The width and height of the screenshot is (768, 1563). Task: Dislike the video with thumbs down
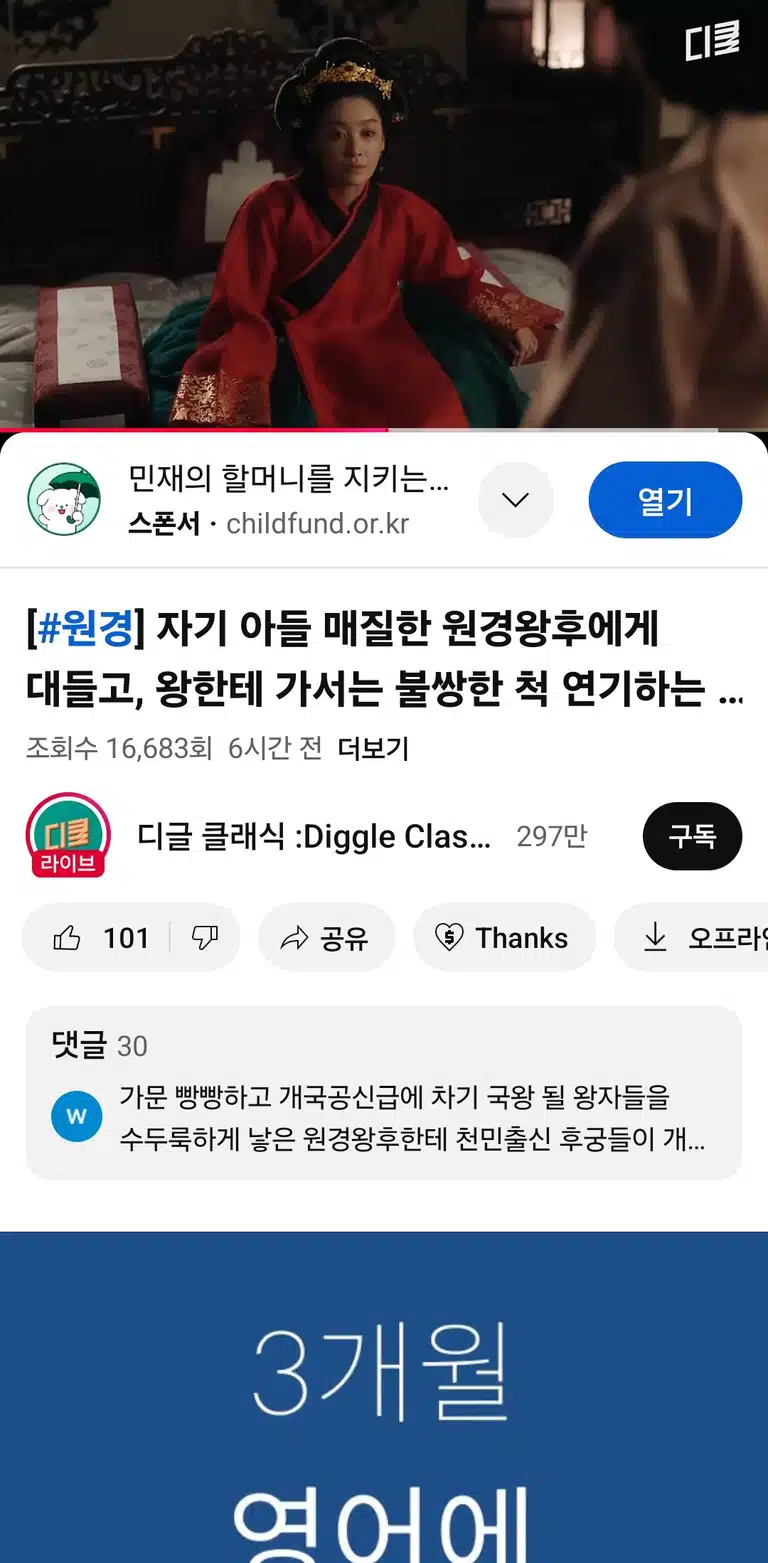(205, 938)
